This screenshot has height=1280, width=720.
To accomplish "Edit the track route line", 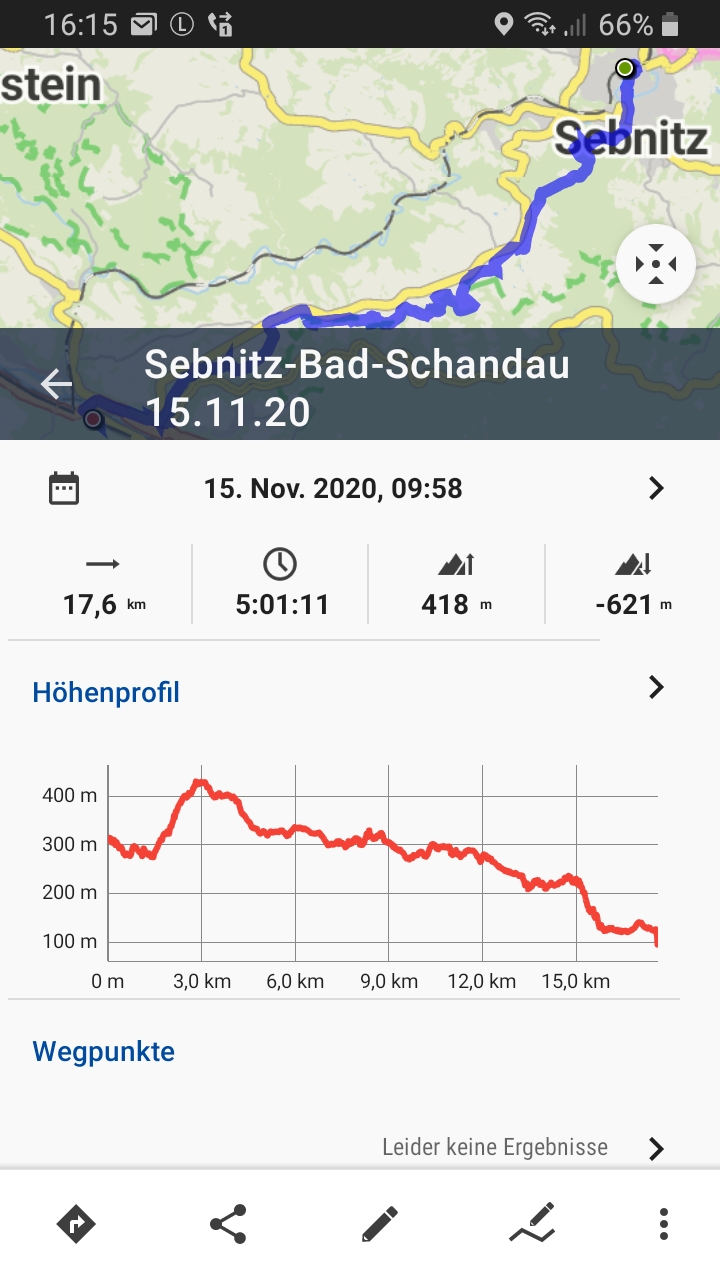I will [531, 1224].
